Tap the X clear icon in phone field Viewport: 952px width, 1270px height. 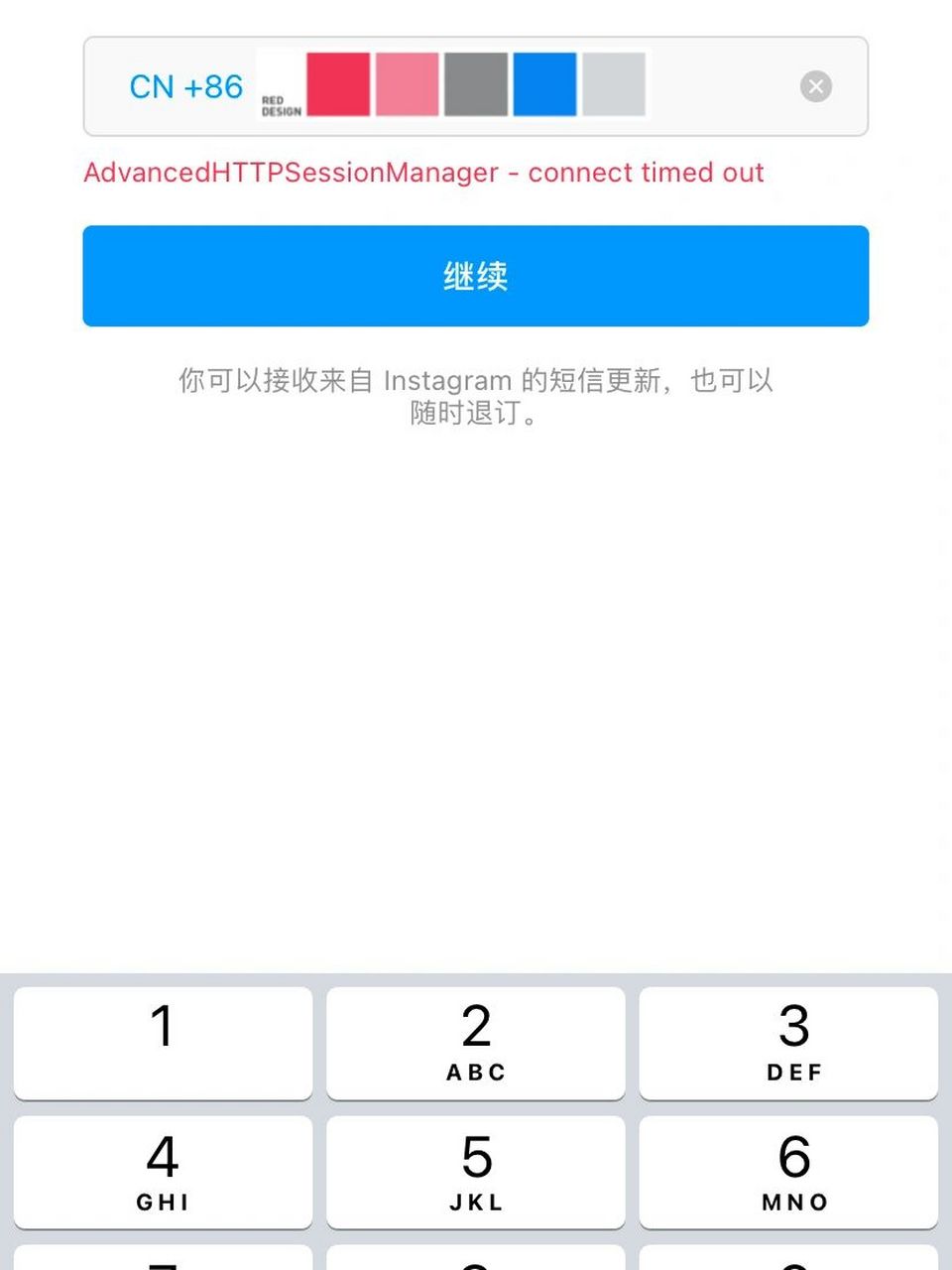point(815,86)
